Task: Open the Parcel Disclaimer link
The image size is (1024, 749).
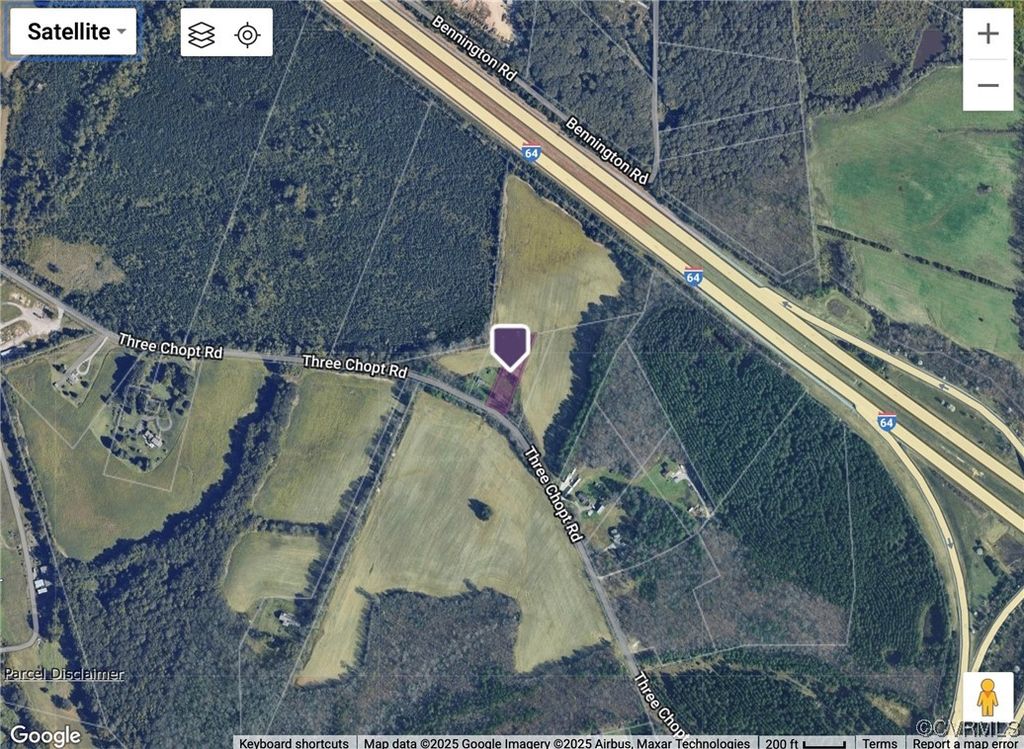Action: 64,673
